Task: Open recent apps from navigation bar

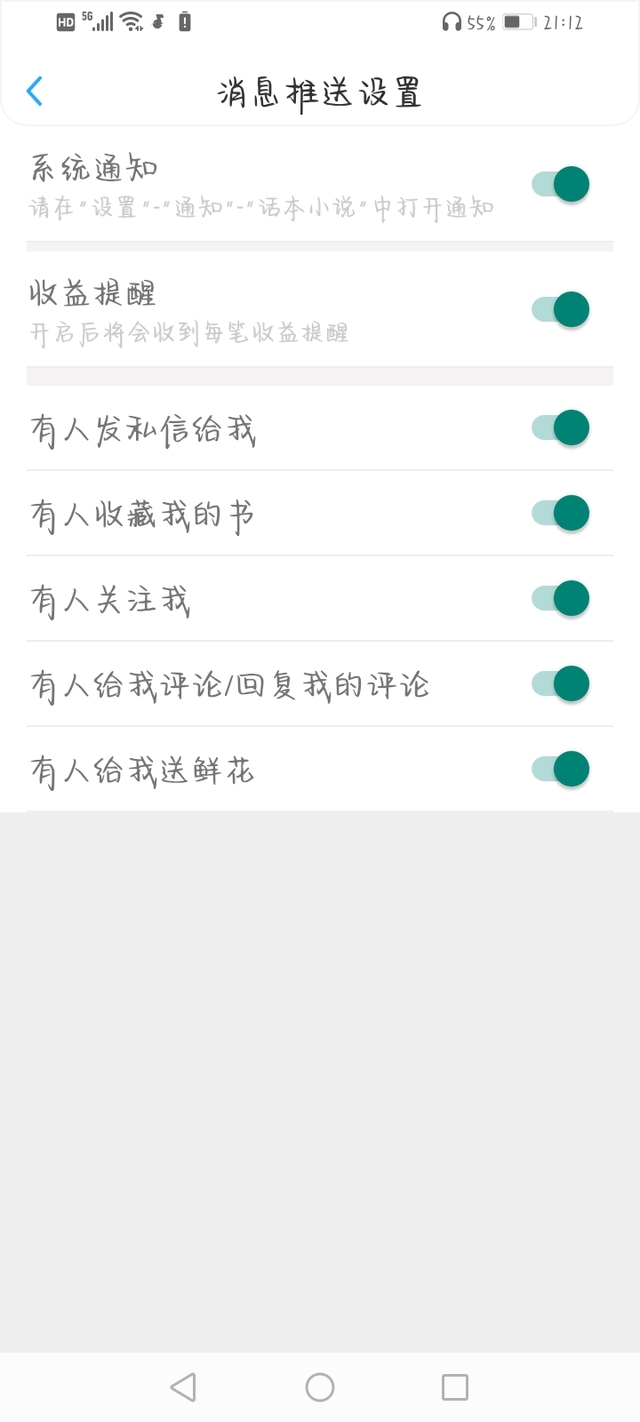Action: tap(455, 1387)
